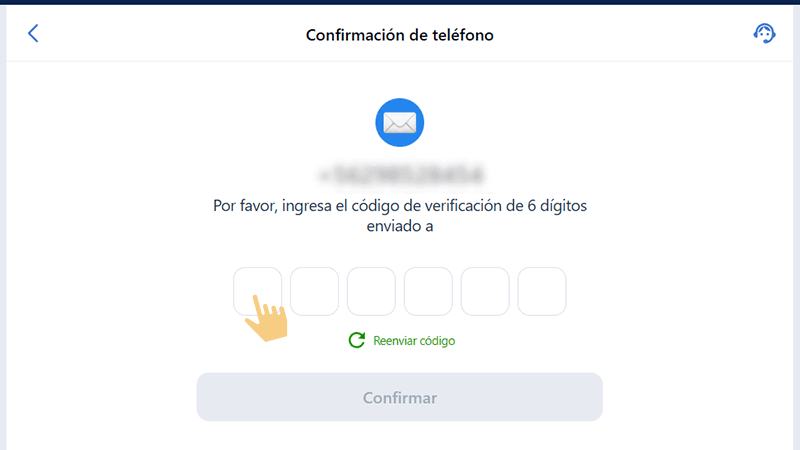Go back using the top arrow
The width and height of the screenshot is (800, 450).
(x=33, y=34)
